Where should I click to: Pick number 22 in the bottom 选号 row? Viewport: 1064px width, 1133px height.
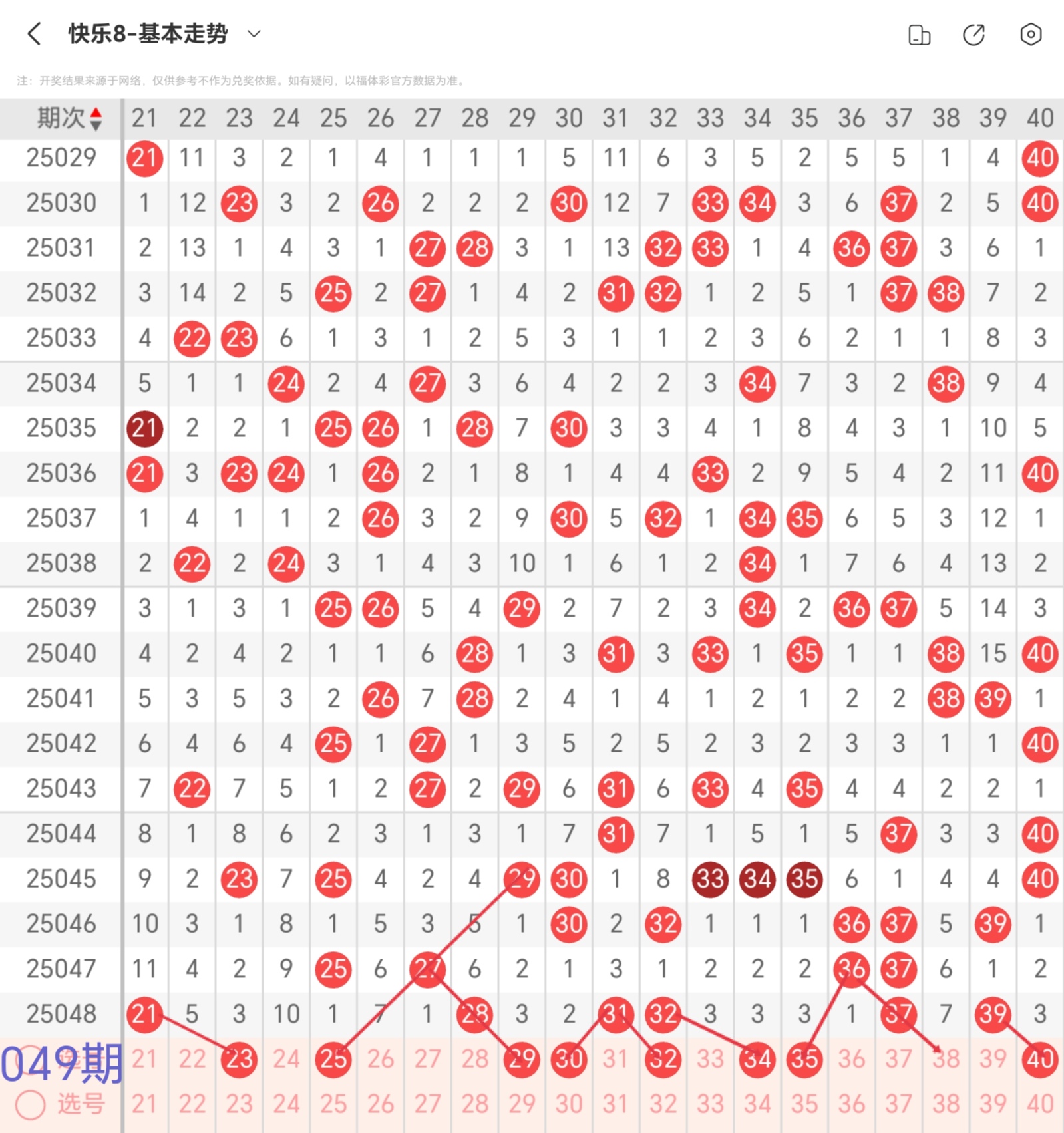(x=192, y=1104)
